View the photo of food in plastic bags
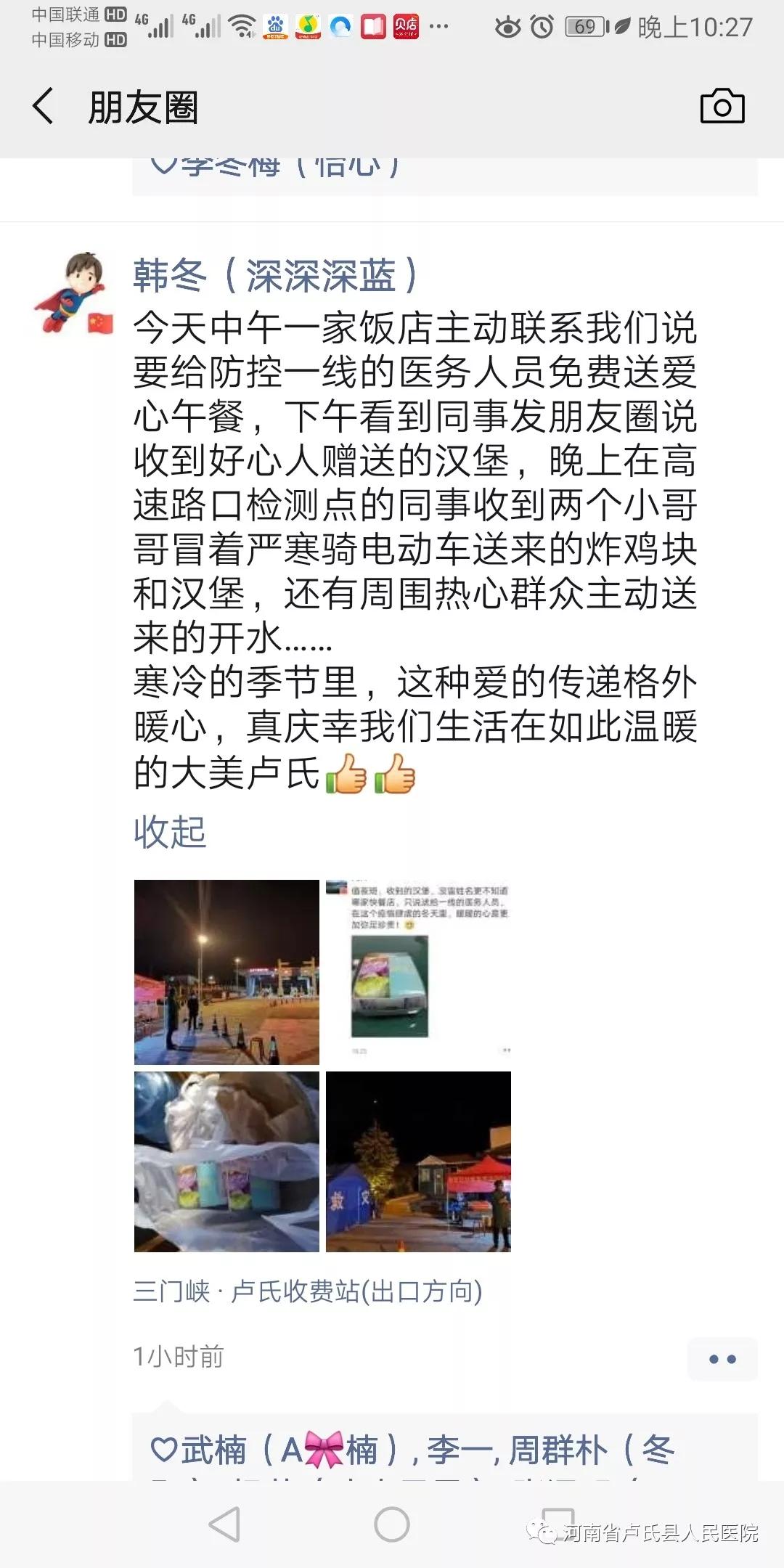This screenshot has width=784, height=1568. [226, 1161]
